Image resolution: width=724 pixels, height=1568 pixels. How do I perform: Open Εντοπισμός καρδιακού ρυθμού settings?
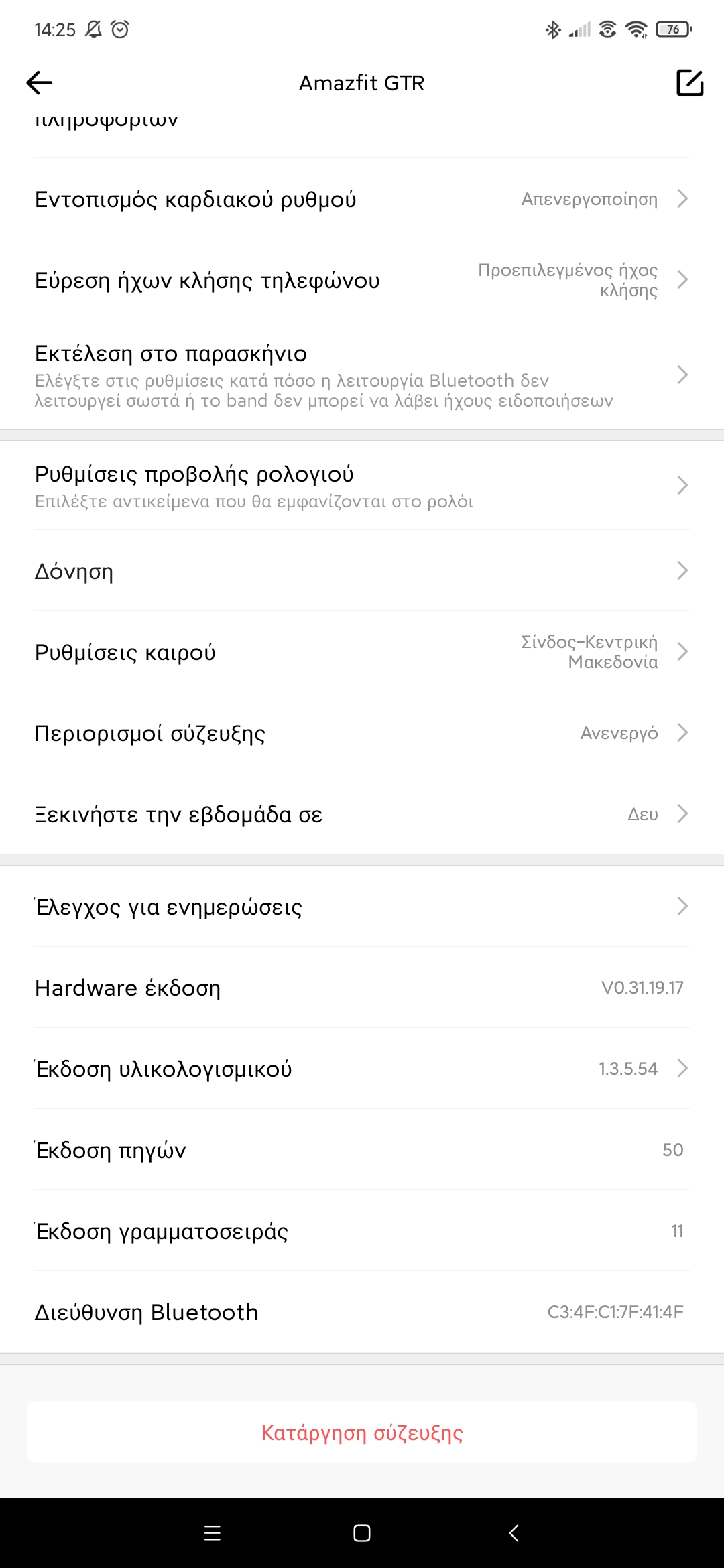(x=362, y=199)
